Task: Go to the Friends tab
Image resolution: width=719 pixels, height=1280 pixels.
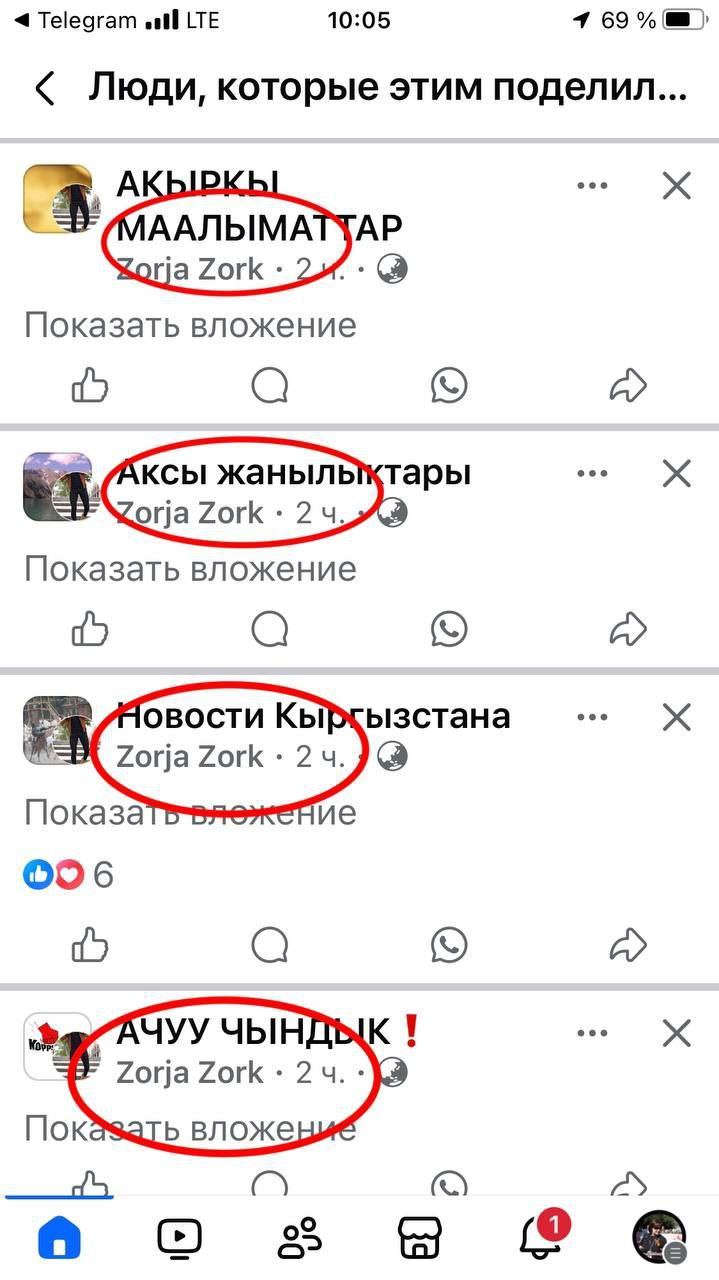Action: pos(299,1239)
